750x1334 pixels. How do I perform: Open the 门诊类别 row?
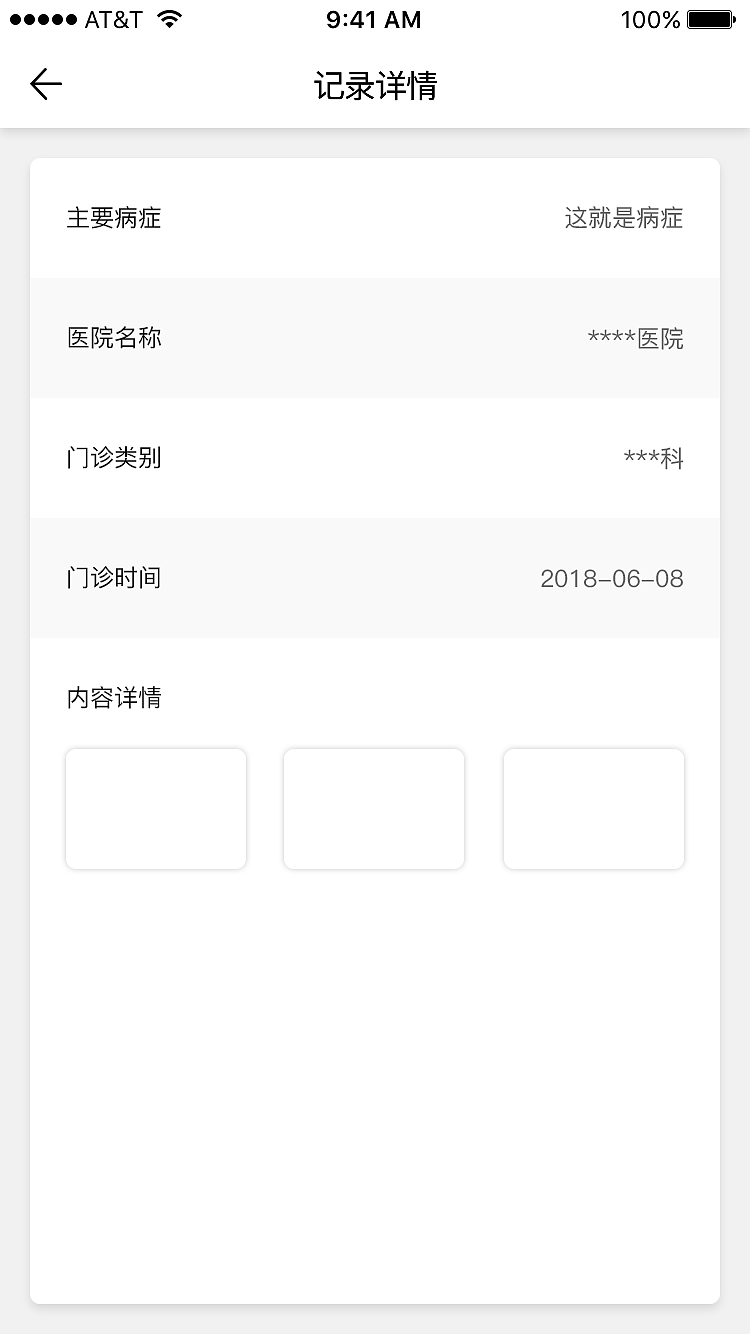point(375,458)
